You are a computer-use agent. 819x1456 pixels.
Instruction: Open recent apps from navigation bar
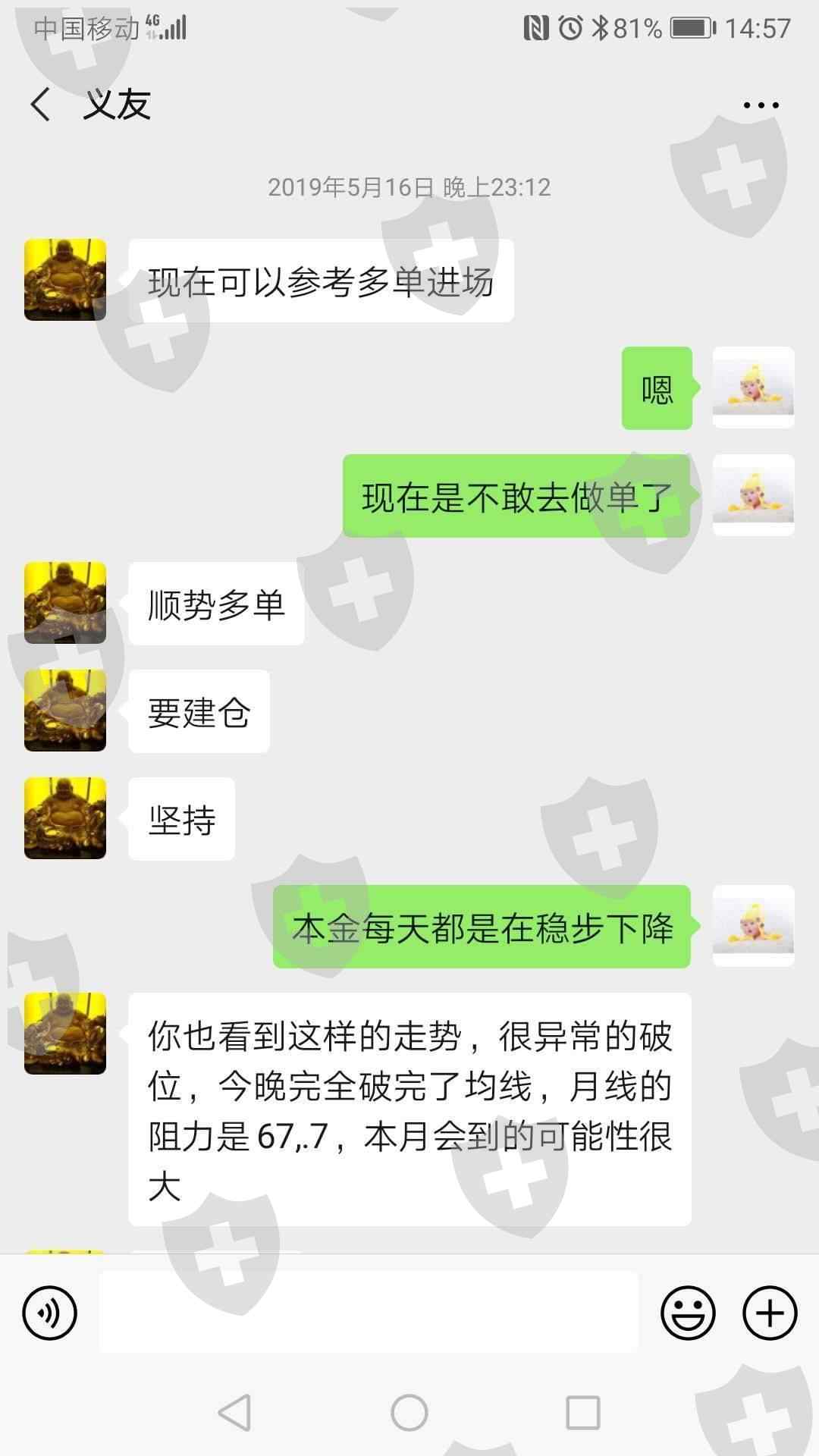pyautogui.click(x=583, y=1413)
